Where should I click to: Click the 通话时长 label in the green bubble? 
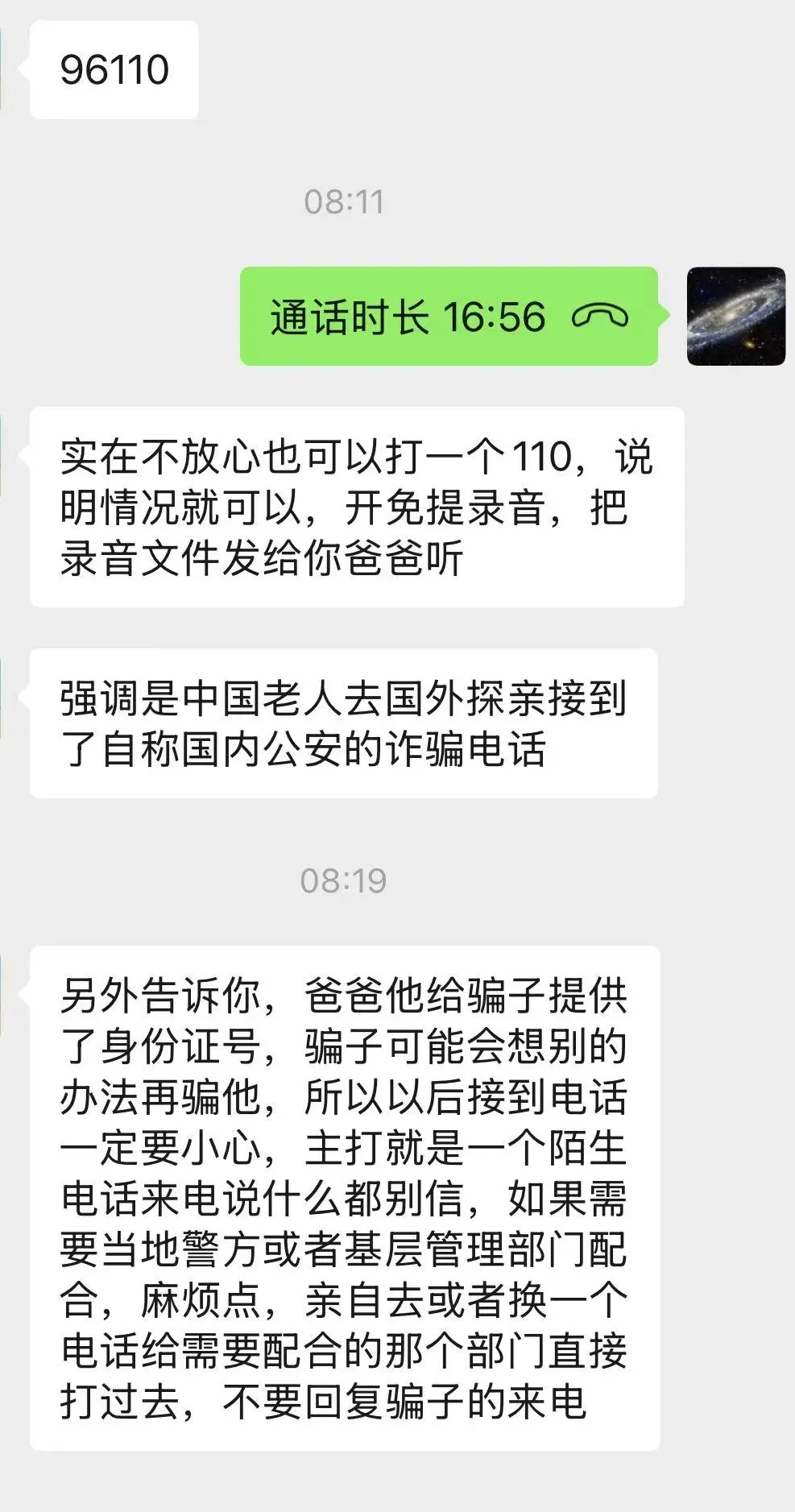(x=346, y=317)
